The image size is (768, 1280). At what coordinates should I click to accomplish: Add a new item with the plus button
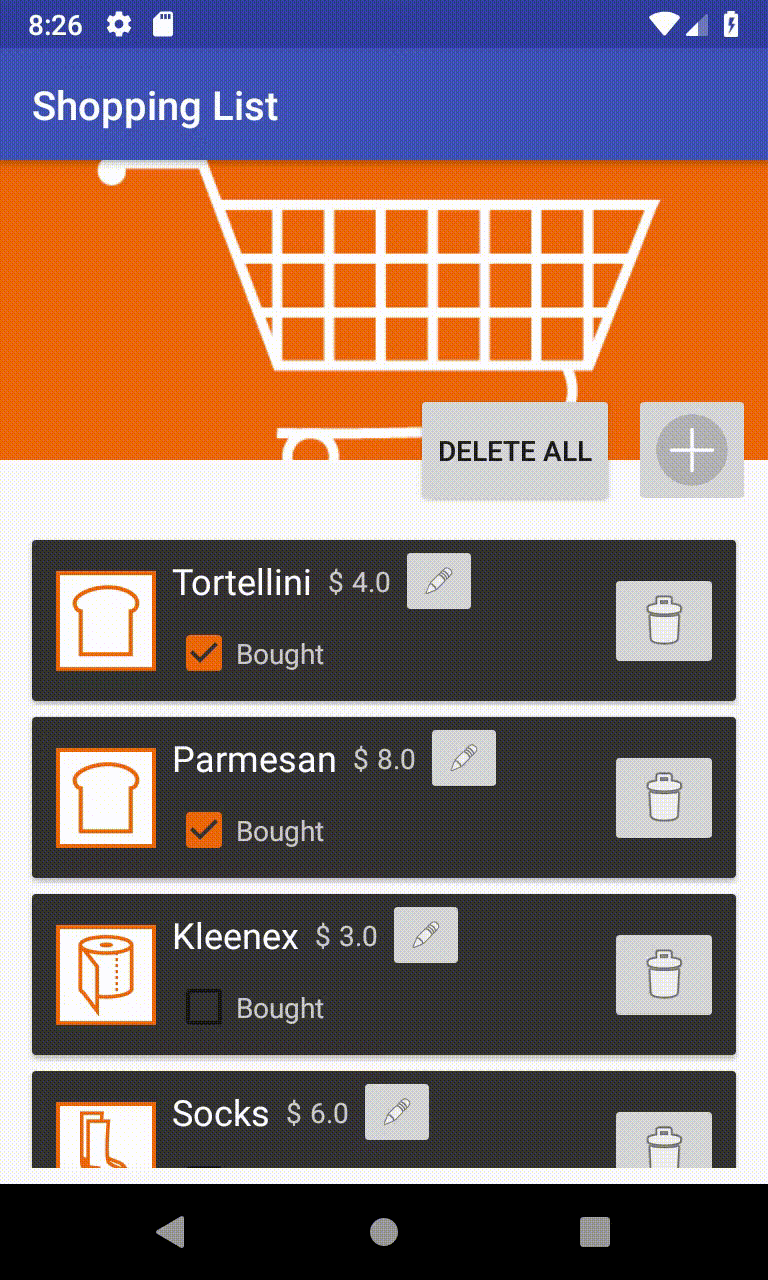point(691,450)
